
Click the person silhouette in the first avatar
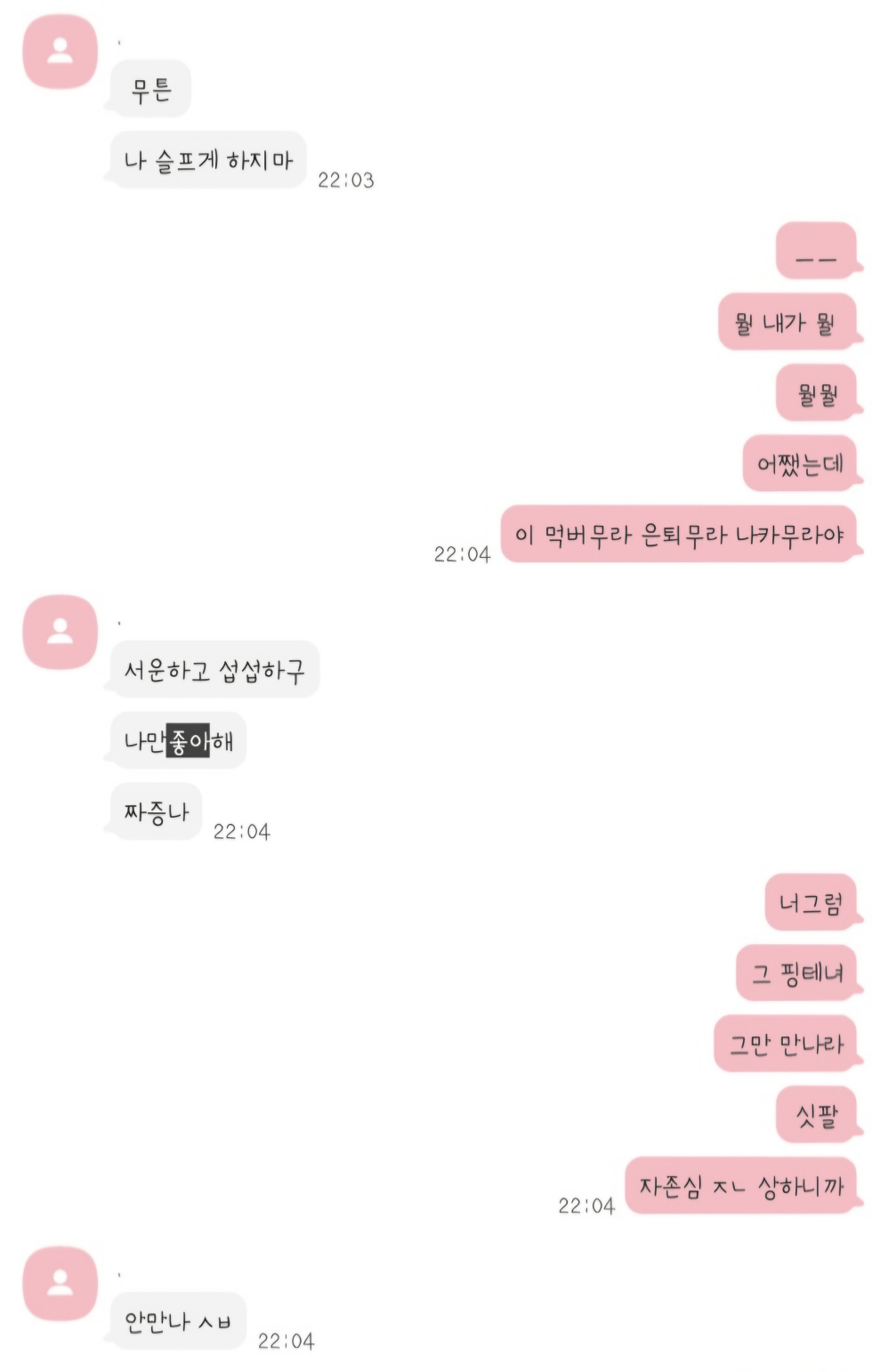[x=59, y=51]
